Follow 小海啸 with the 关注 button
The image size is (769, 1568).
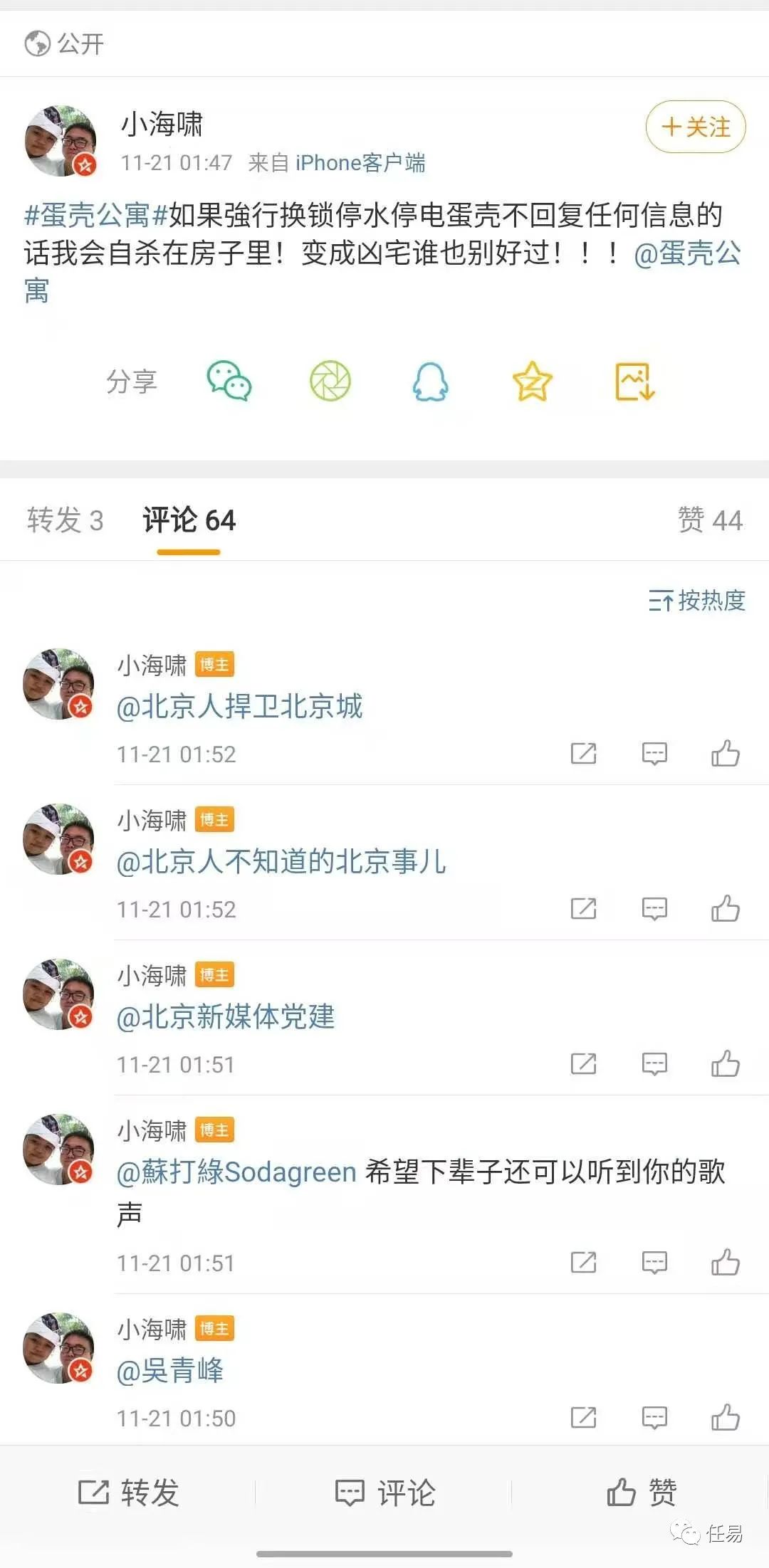coord(695,127)
